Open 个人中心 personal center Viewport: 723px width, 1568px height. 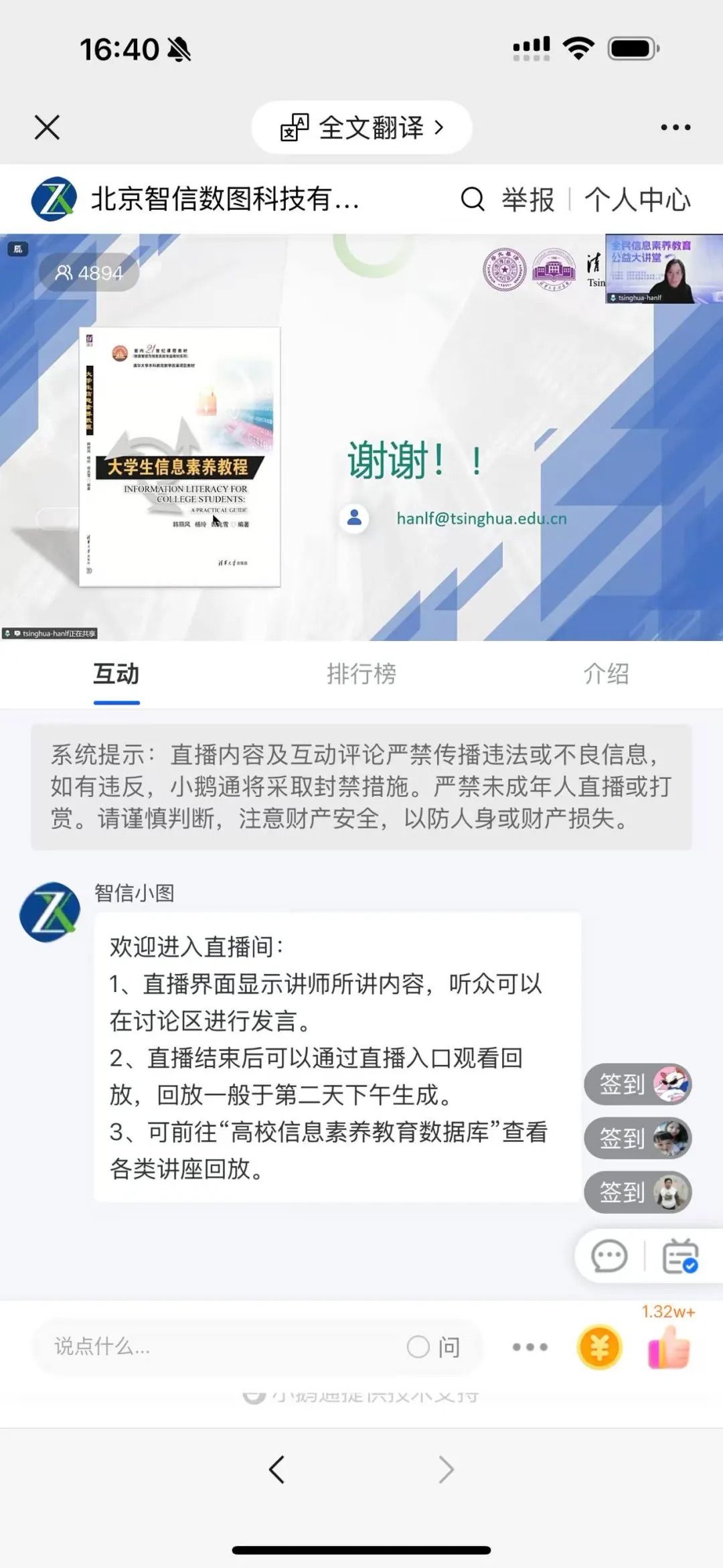[x=637, y=200]
